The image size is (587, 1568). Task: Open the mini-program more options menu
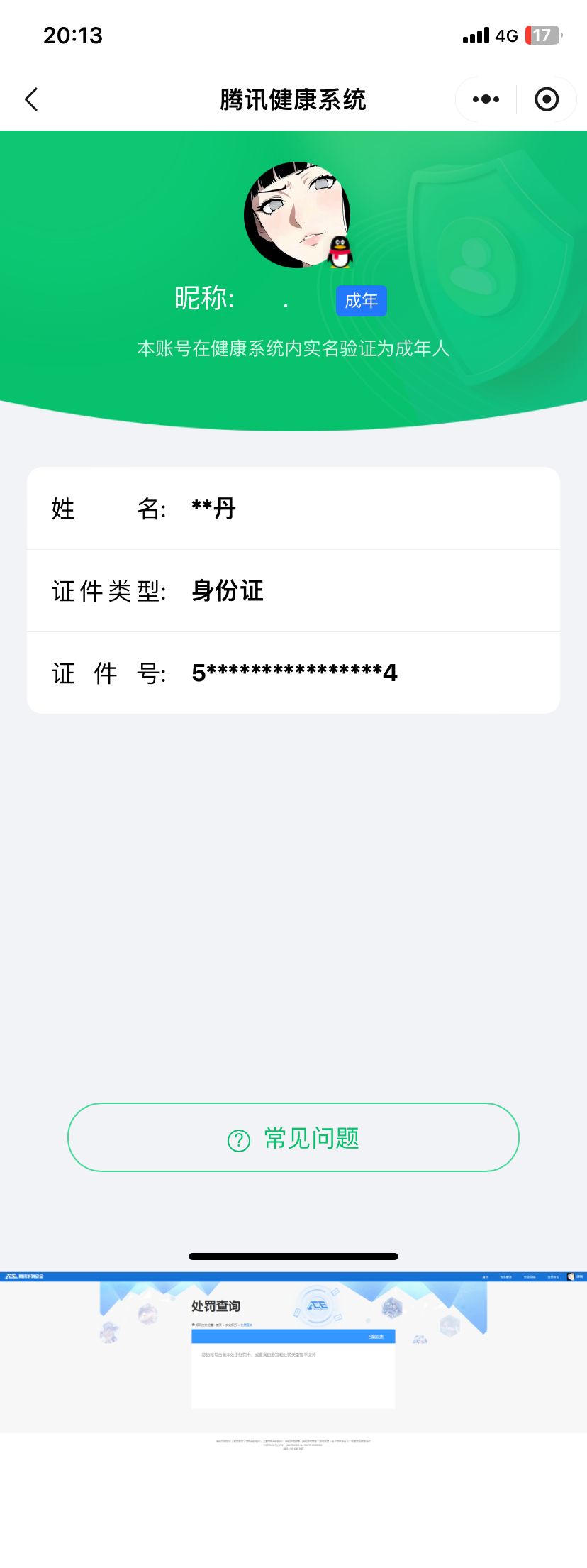[484, 99]
